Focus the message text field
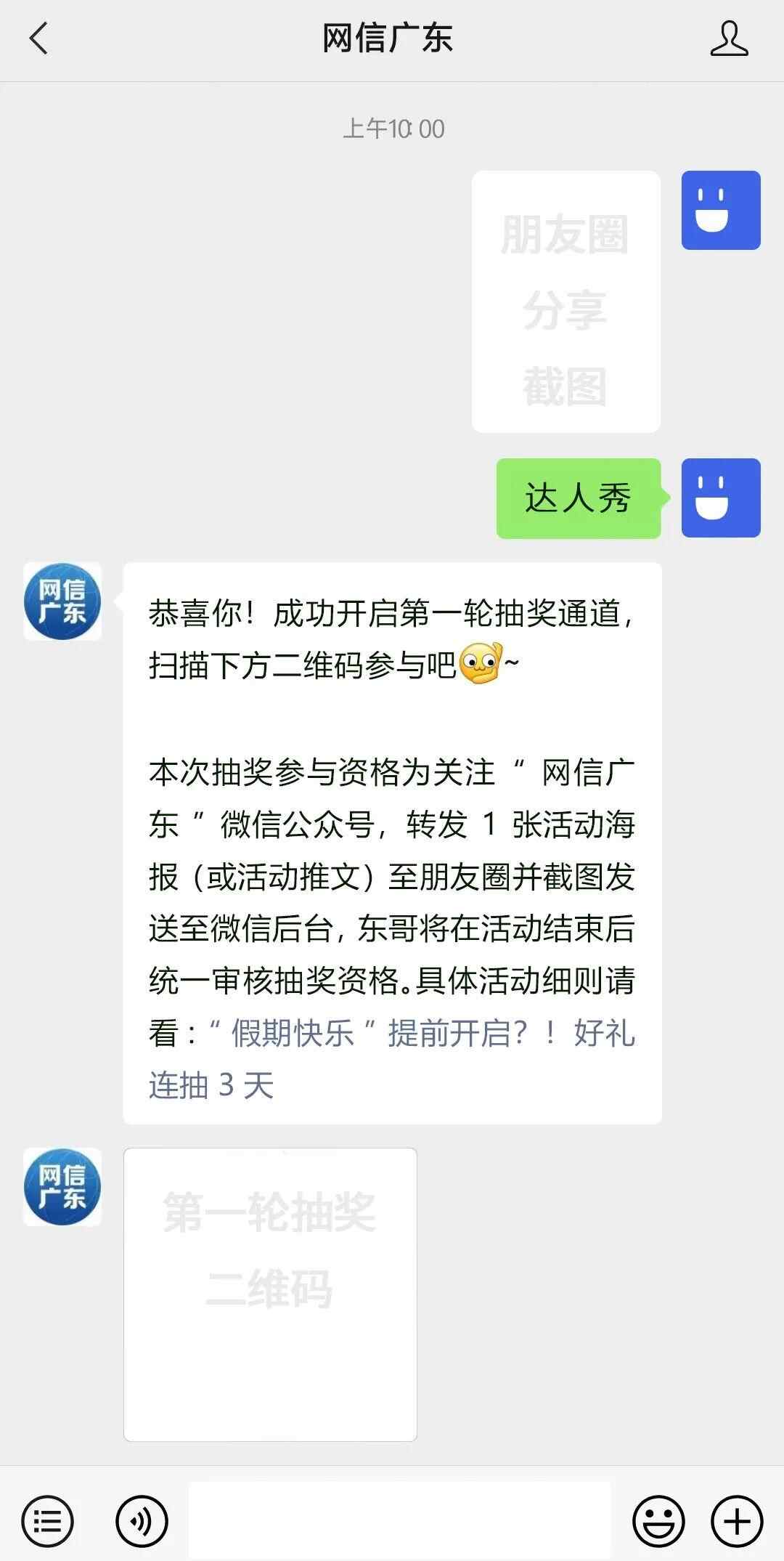Viewport: 784px width, 1561px height. tap(399, 1521)
